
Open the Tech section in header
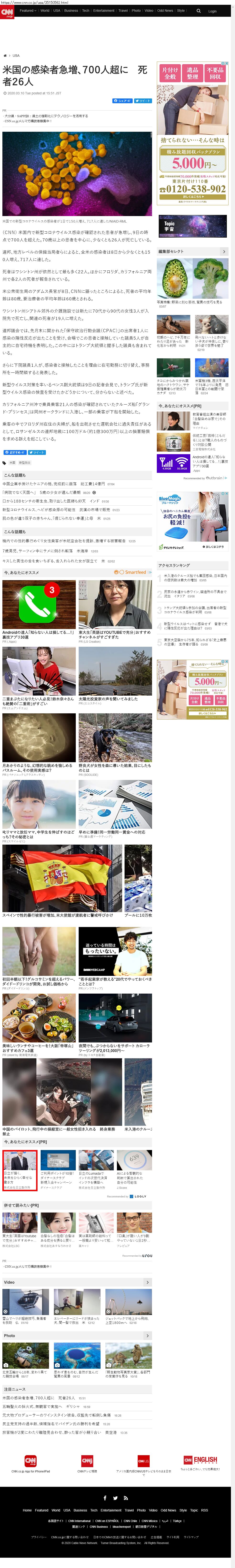(x=86, y=10)
